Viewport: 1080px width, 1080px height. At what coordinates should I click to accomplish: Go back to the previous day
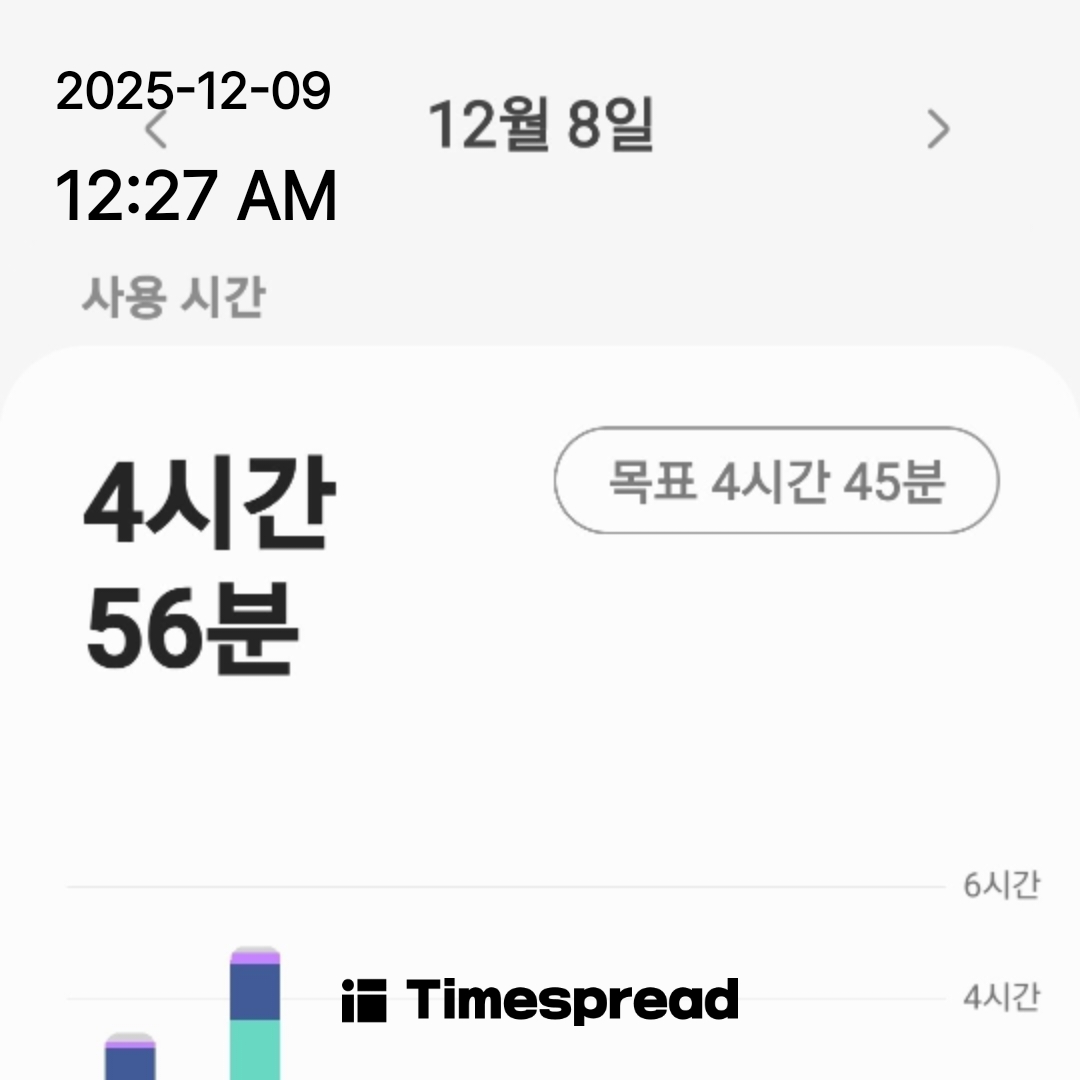(x=157, y=130)
